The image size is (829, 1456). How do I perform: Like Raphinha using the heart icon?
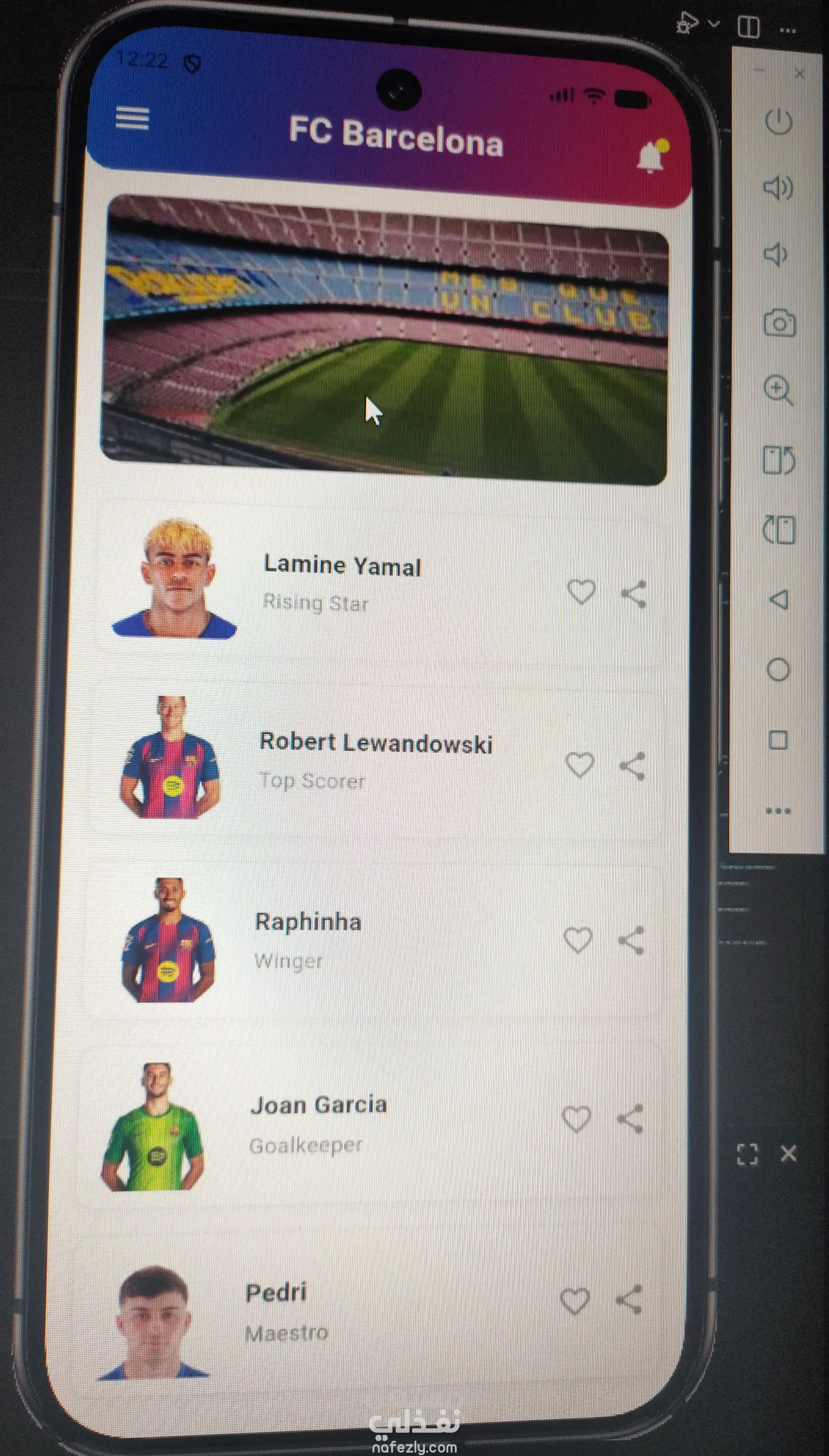[577, 939]
